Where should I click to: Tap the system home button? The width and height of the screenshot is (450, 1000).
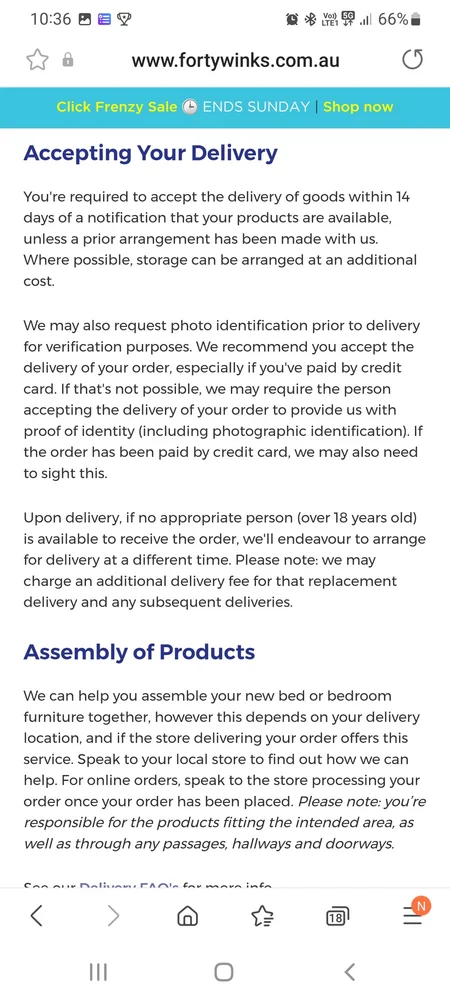tap(224, 972)
